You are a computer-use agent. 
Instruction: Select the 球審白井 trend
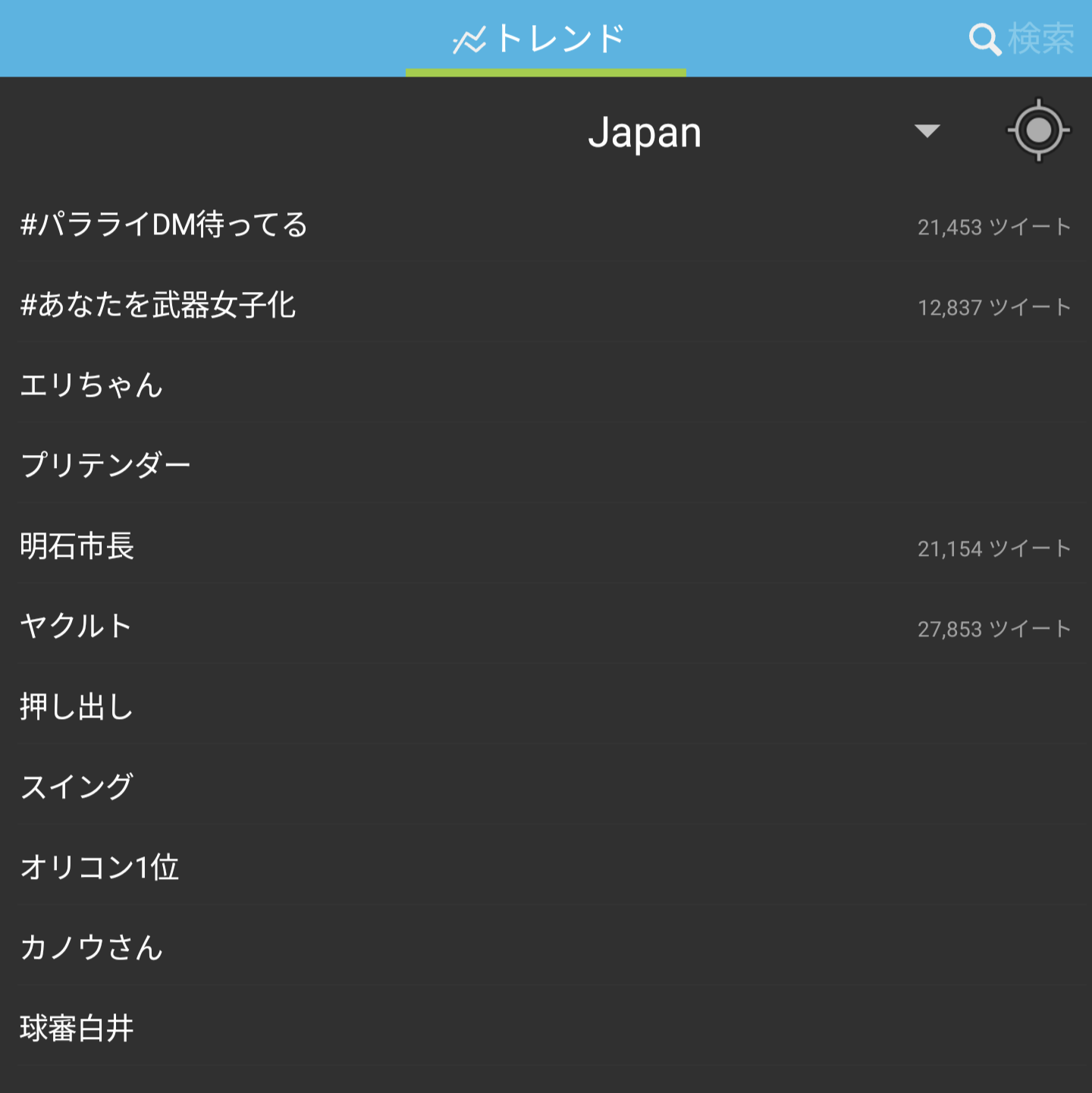[x=77, y=1029]
